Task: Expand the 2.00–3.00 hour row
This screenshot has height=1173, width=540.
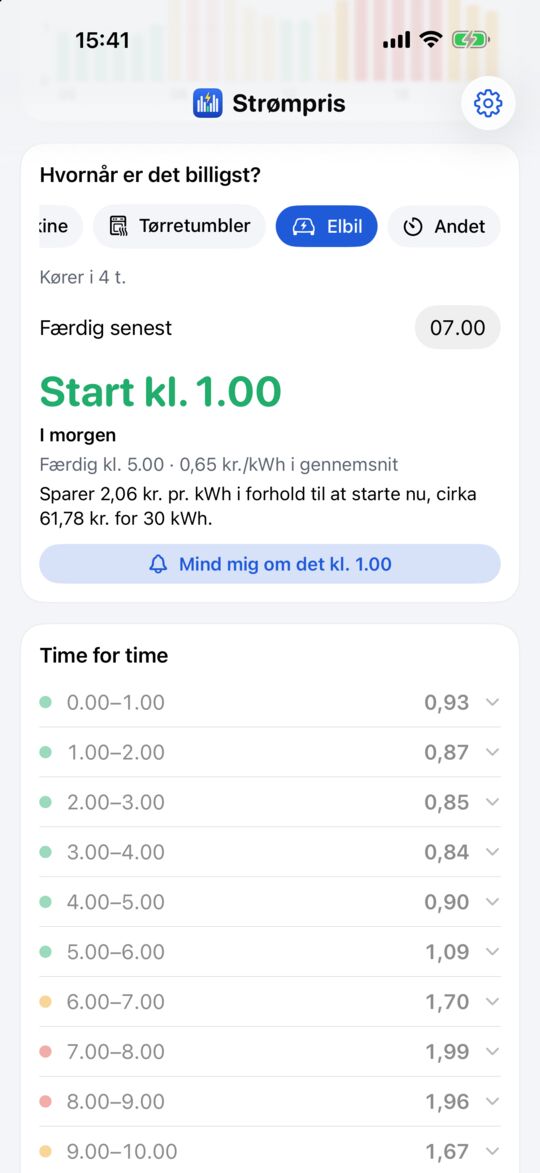Action: [x=270, y=802]
